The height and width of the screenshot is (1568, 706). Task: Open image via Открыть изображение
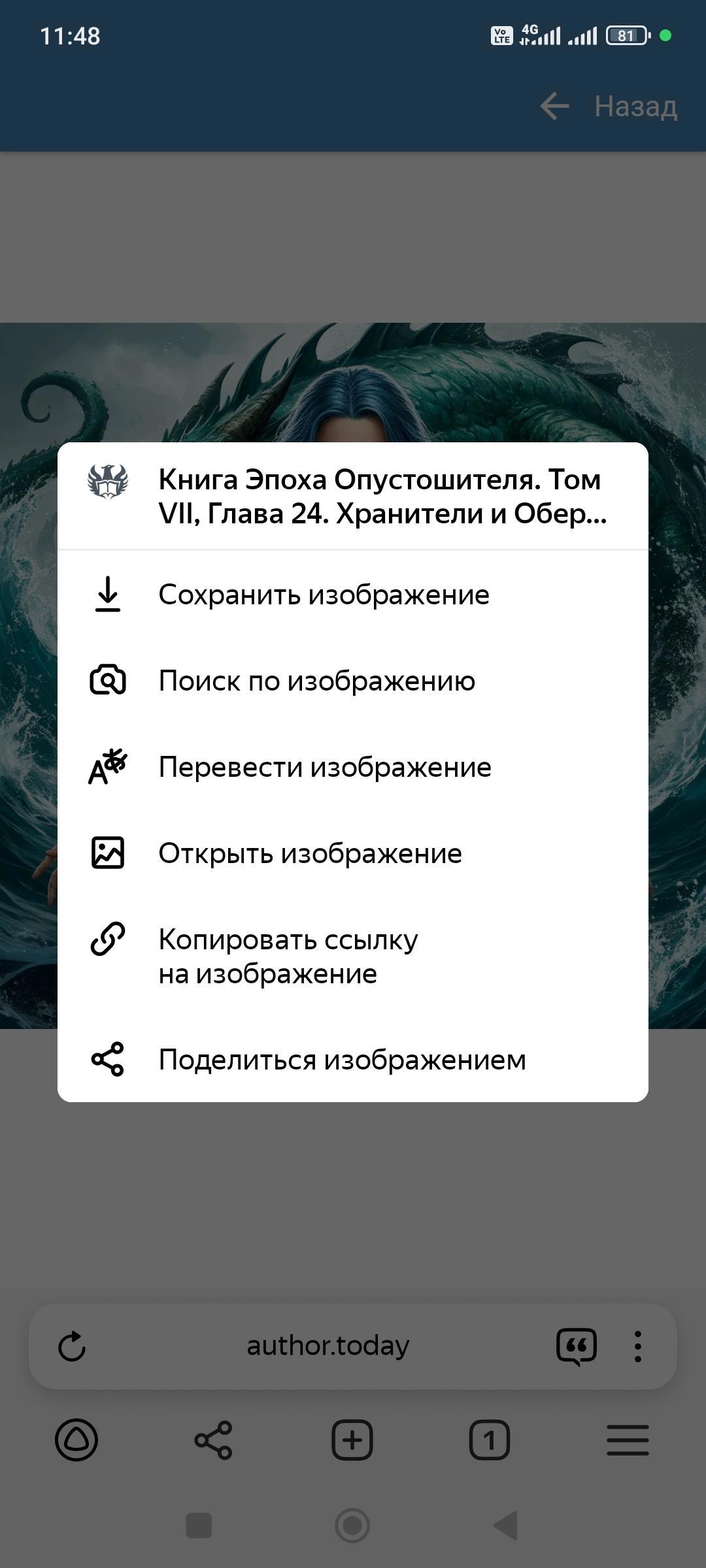pos(310,853)
